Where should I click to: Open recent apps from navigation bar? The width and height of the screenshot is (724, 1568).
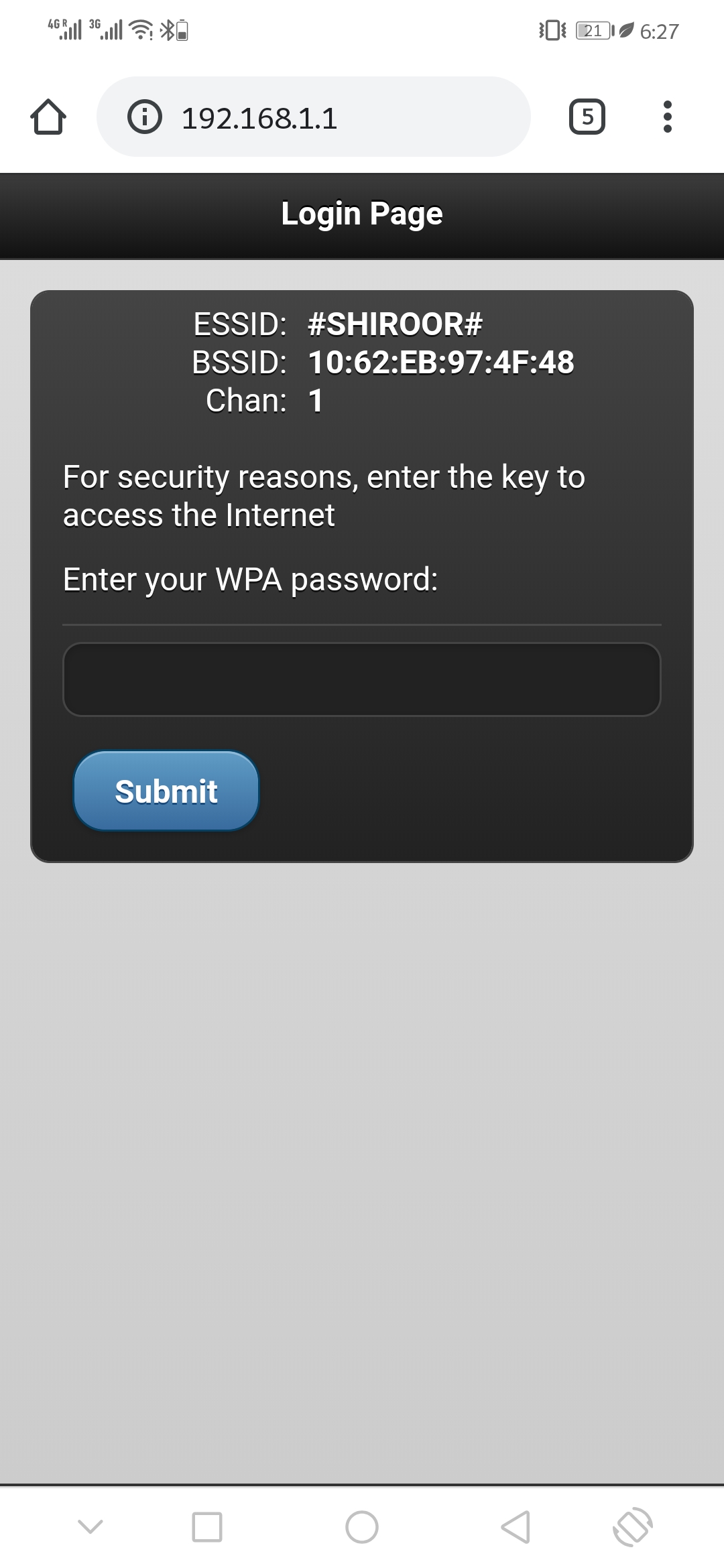click(x=207, y=1527)
